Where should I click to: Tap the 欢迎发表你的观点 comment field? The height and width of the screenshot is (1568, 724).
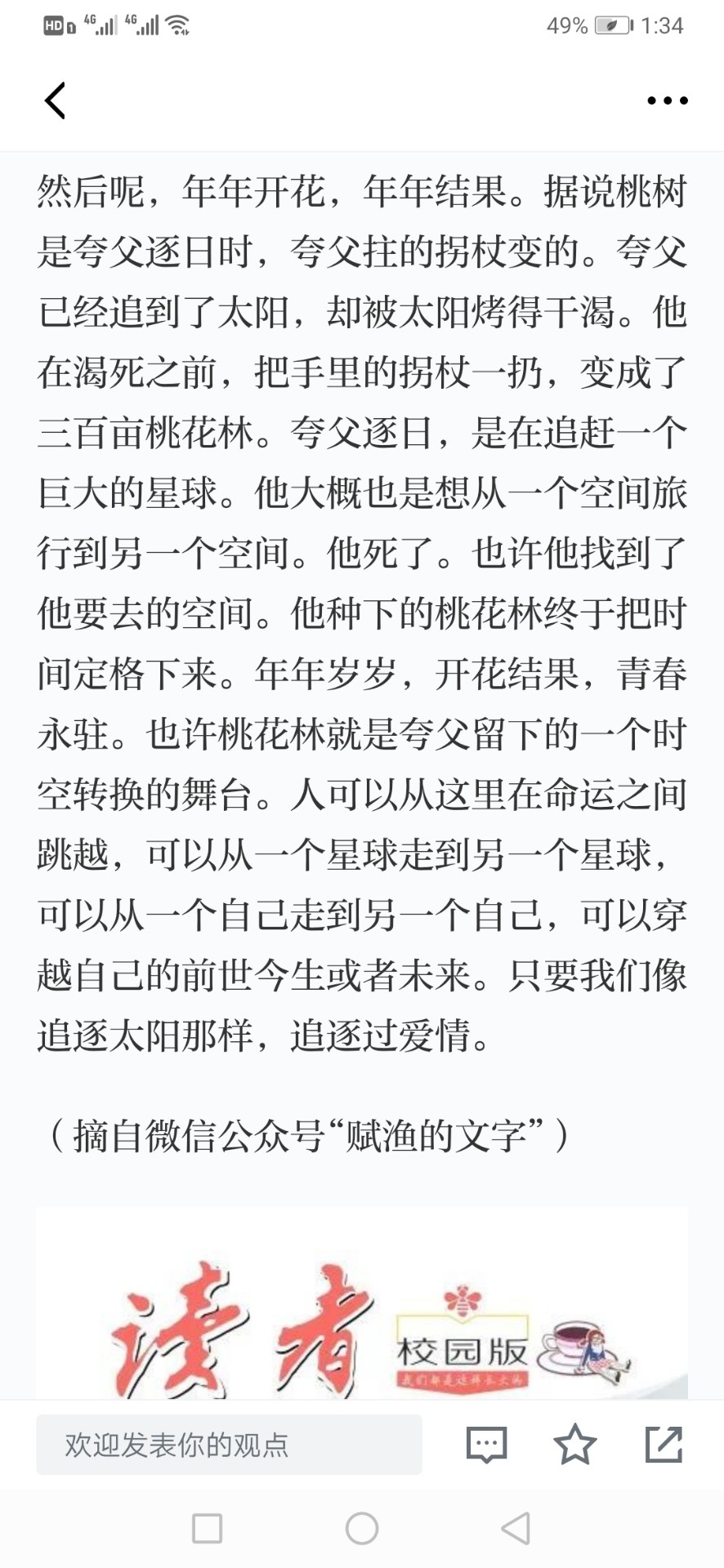229,1445
